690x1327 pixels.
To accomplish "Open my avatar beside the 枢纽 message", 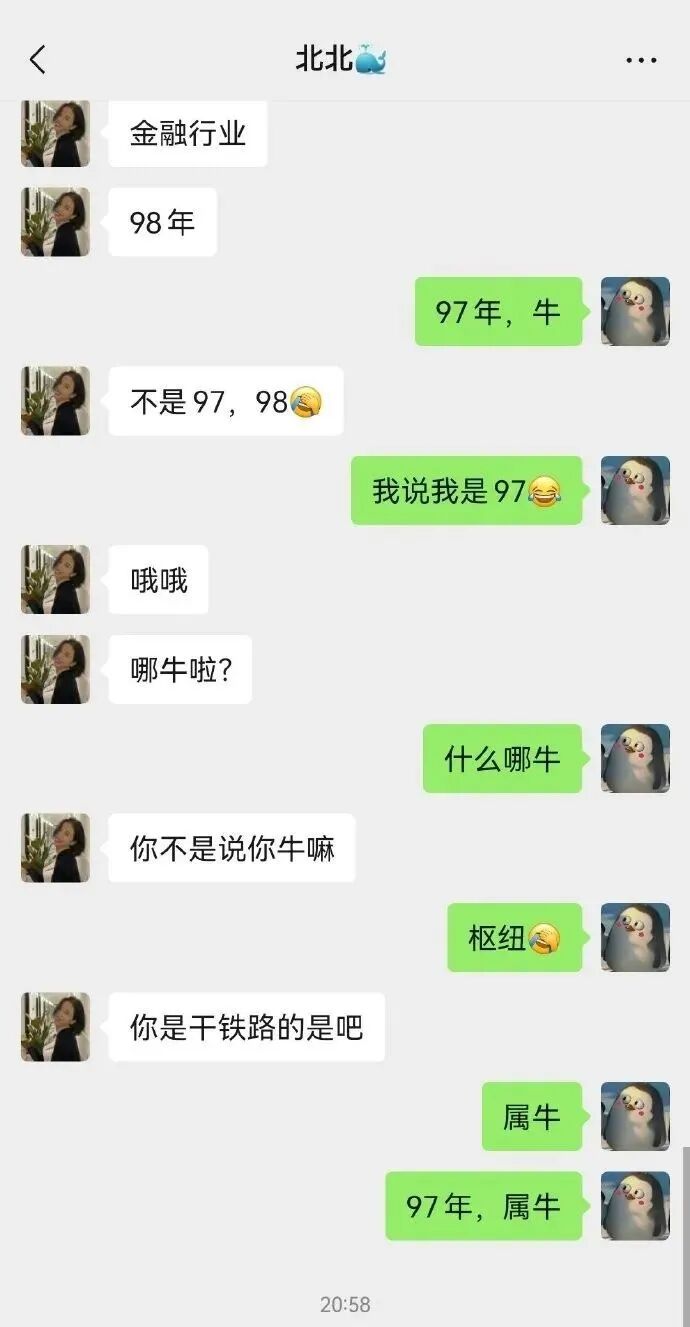I will (x=635, y=938).
